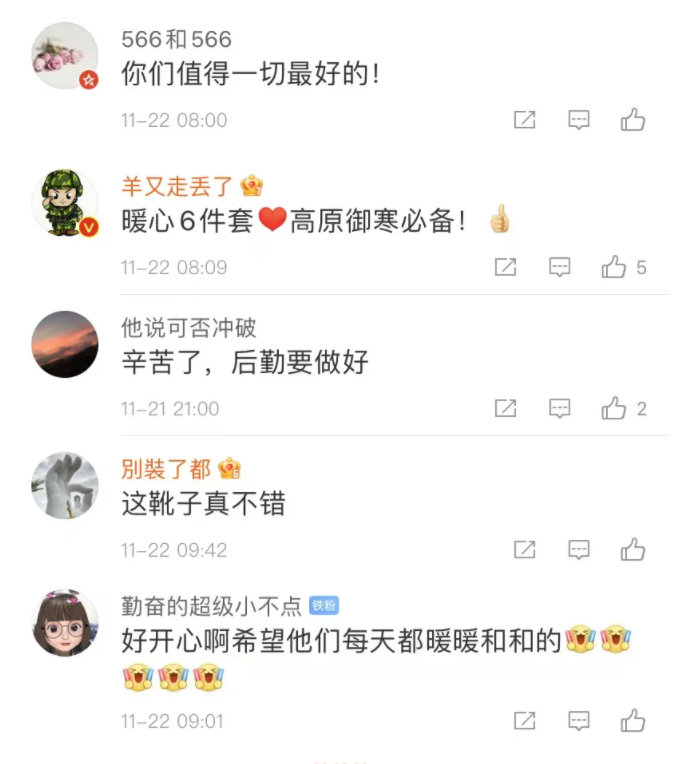Reply to the comment by 566和566
692x764 pixels.
click(579, 120)
